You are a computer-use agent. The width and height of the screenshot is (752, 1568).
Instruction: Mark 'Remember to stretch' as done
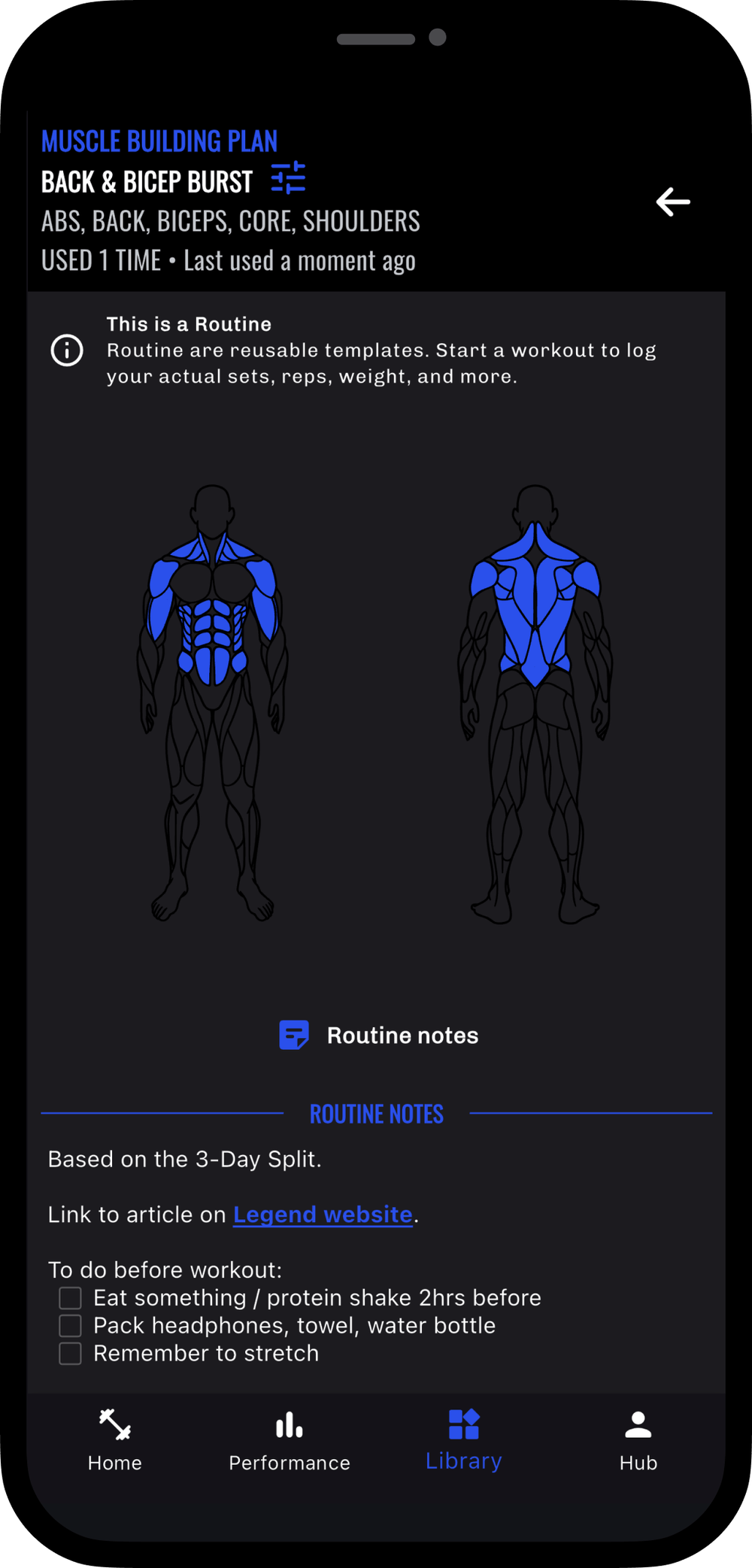[x=70, y=1353]
